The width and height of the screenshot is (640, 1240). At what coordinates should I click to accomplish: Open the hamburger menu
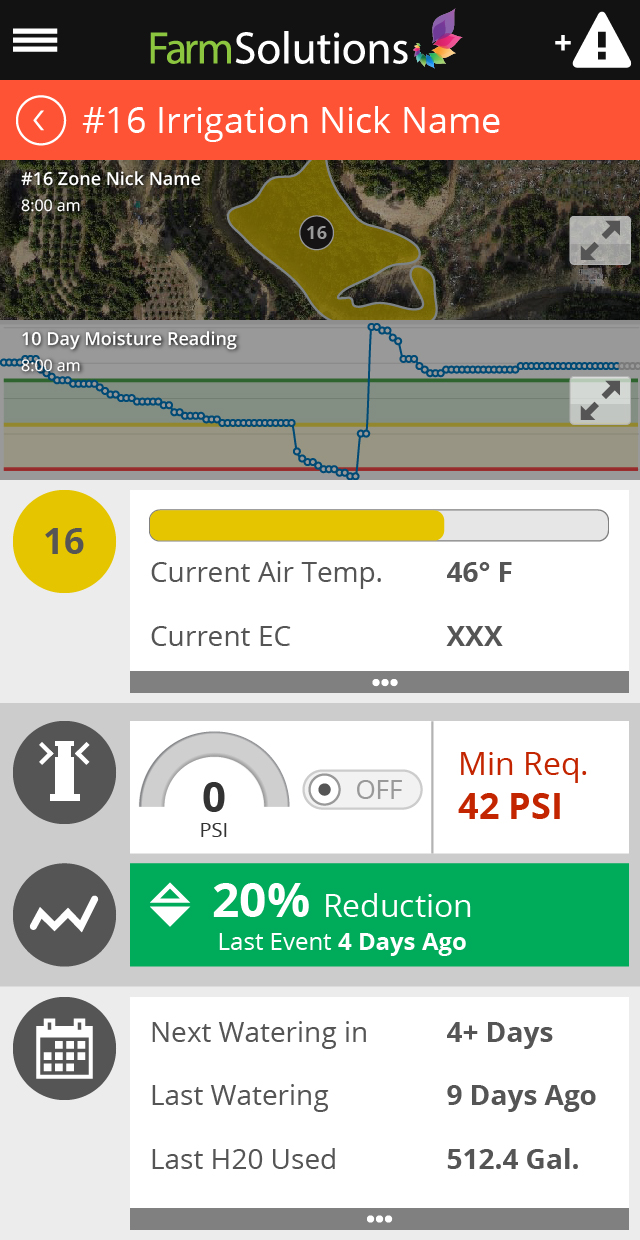pyautogui.click(x=35, y=40)
